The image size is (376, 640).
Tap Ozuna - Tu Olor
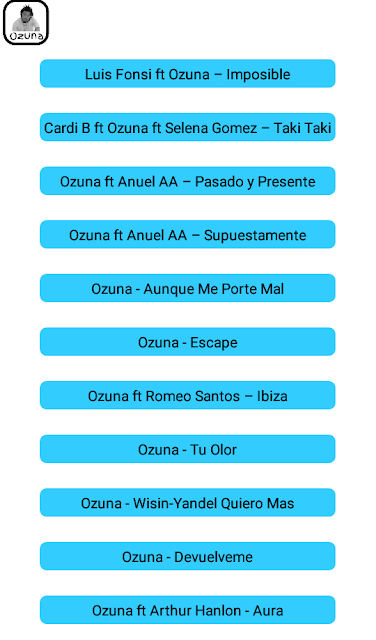click(x=187, y=449)
